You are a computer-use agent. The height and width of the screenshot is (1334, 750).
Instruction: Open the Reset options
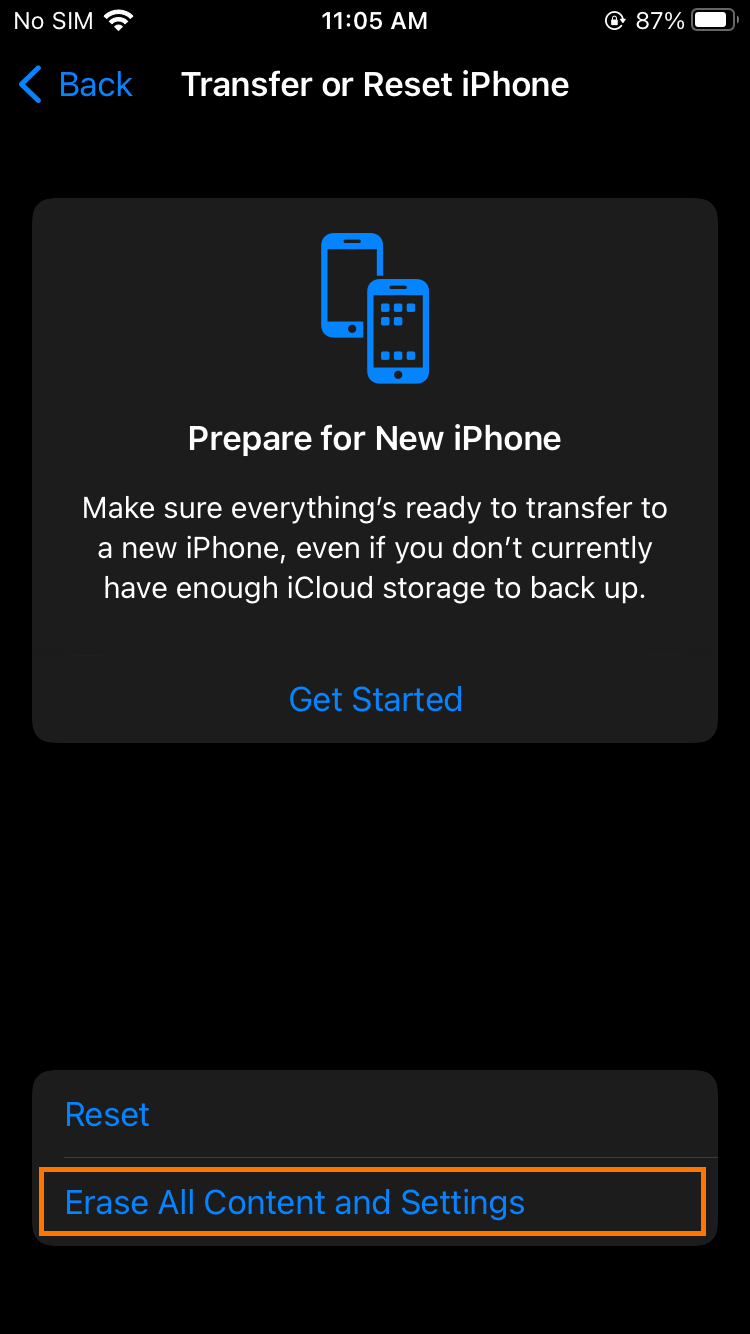point(375,1114)
